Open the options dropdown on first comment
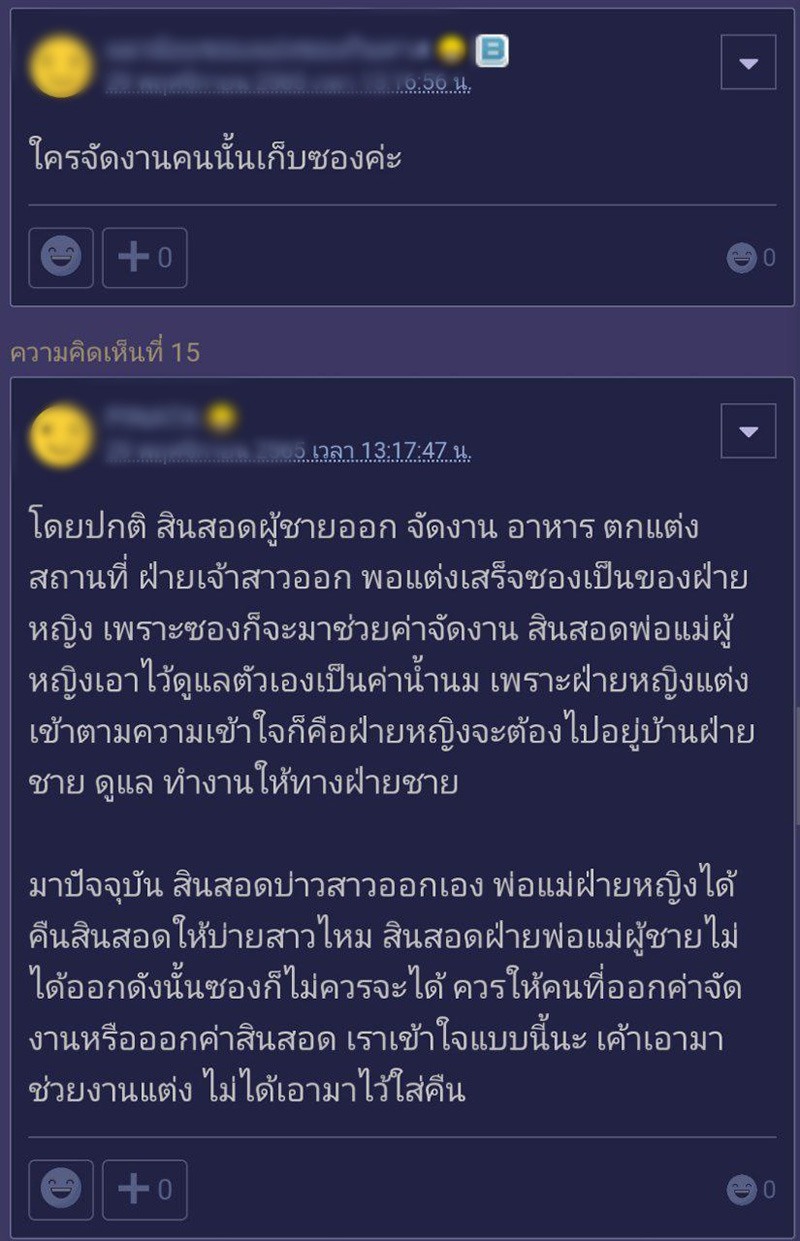Viewport: 800px width, 1241px height. [747, 62]
